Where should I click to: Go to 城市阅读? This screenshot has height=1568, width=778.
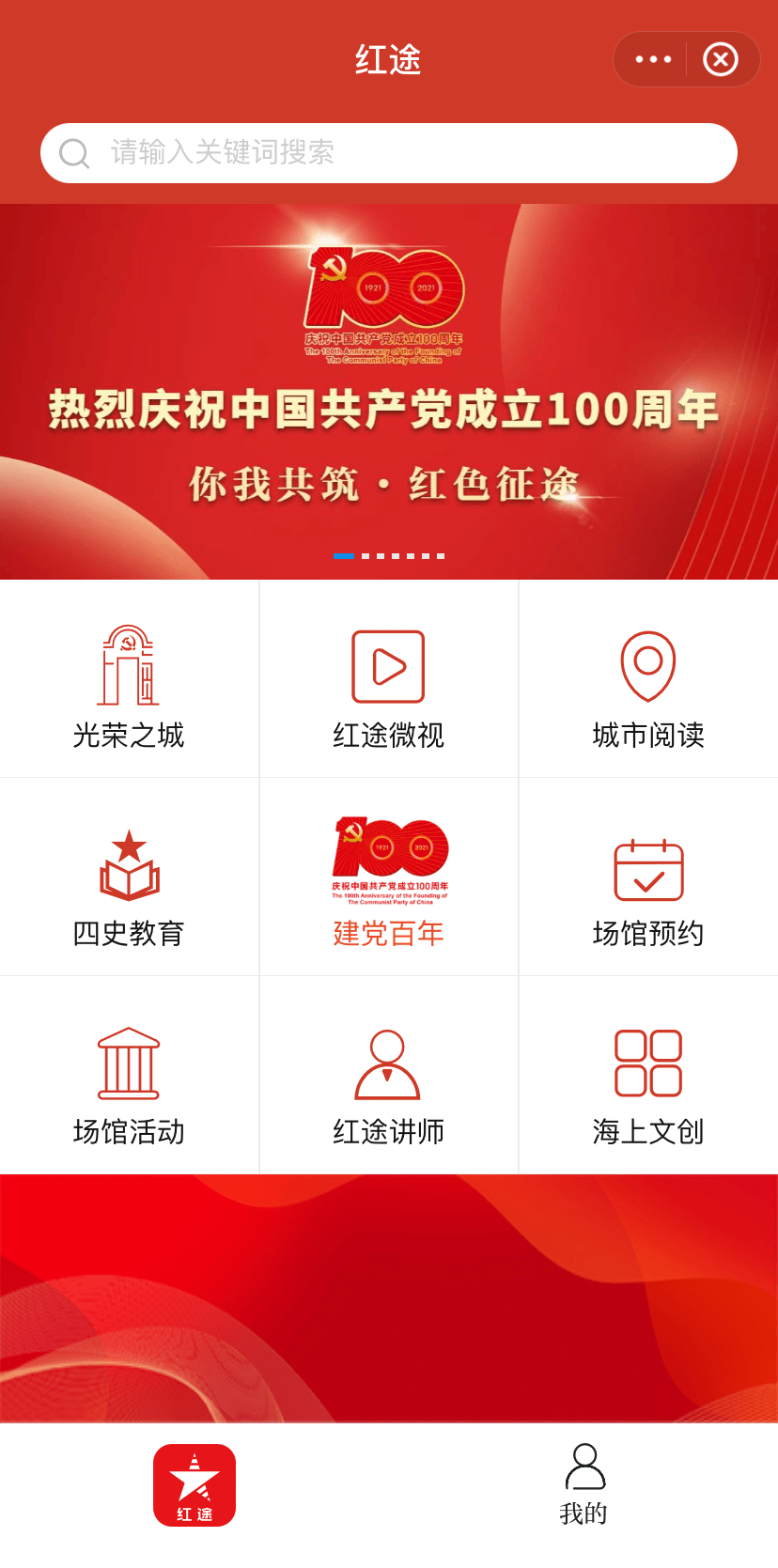[647, 686]
